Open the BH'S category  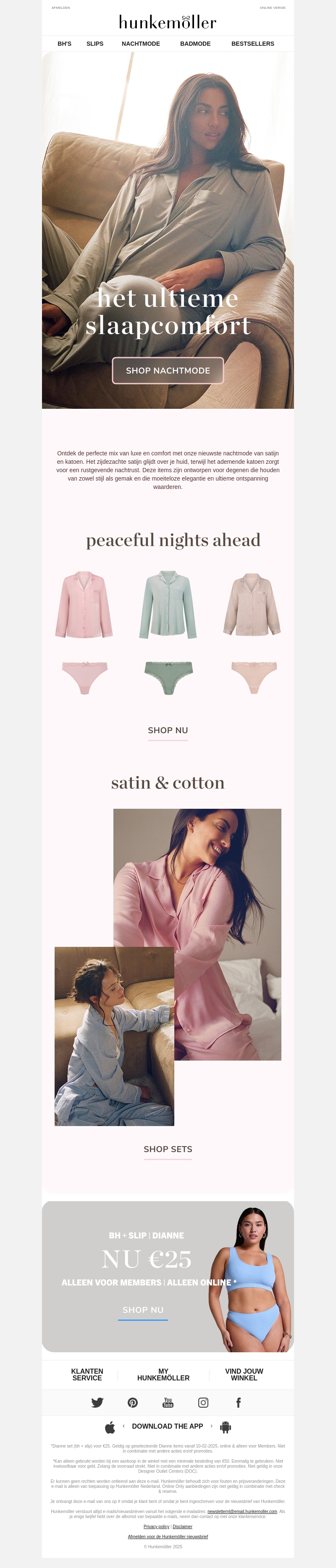65,44
